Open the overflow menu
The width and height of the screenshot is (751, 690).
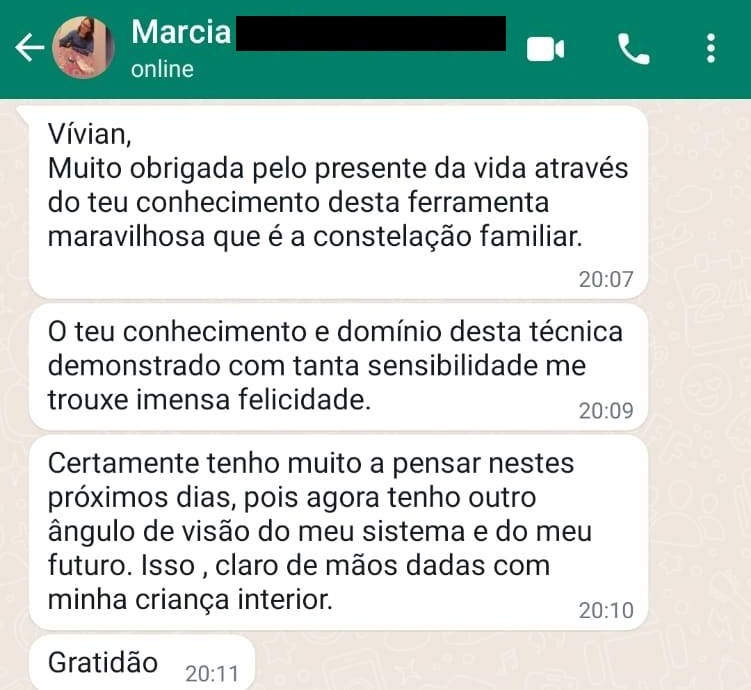[x=711, y=48]
